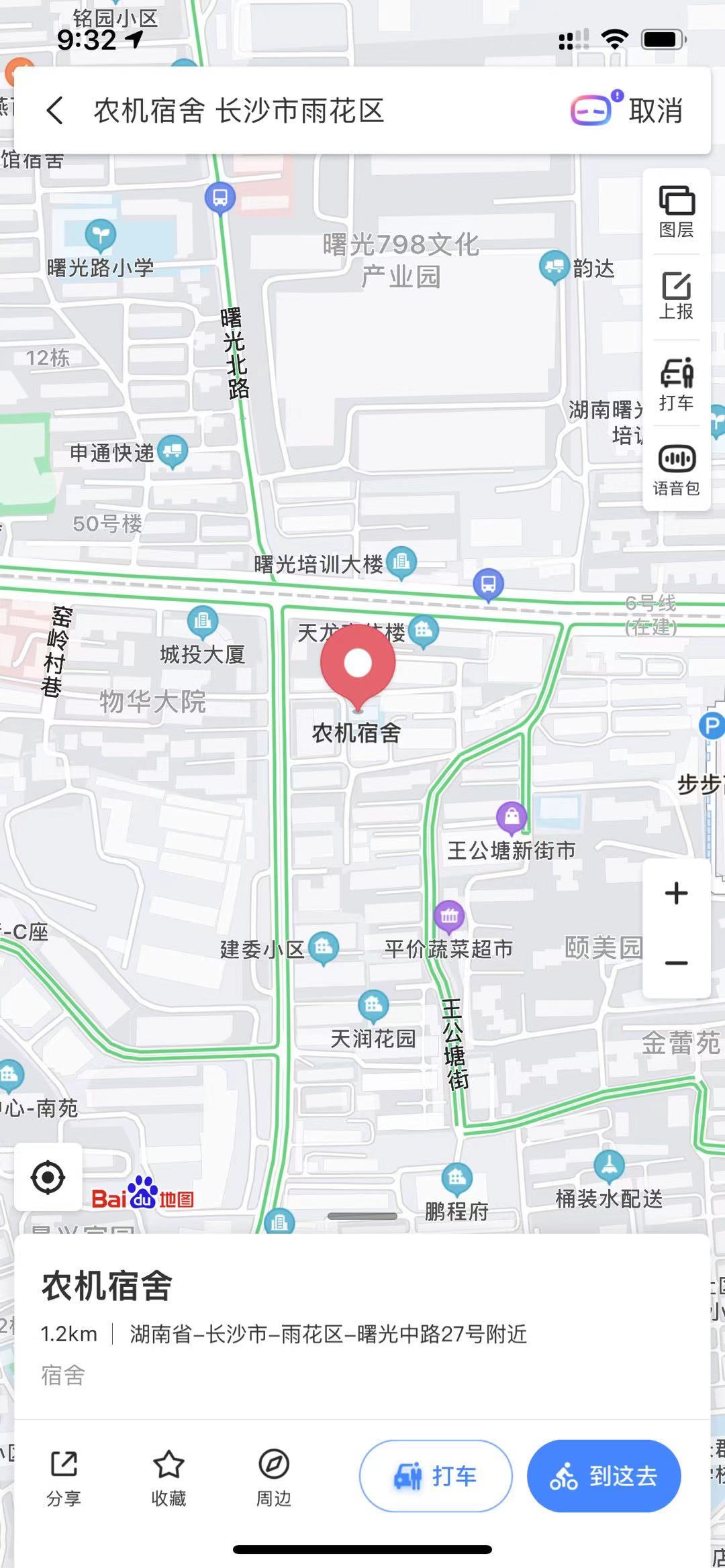Open the AI assistant robot icon
725x1568 pixels.
(x=592, y=110)
